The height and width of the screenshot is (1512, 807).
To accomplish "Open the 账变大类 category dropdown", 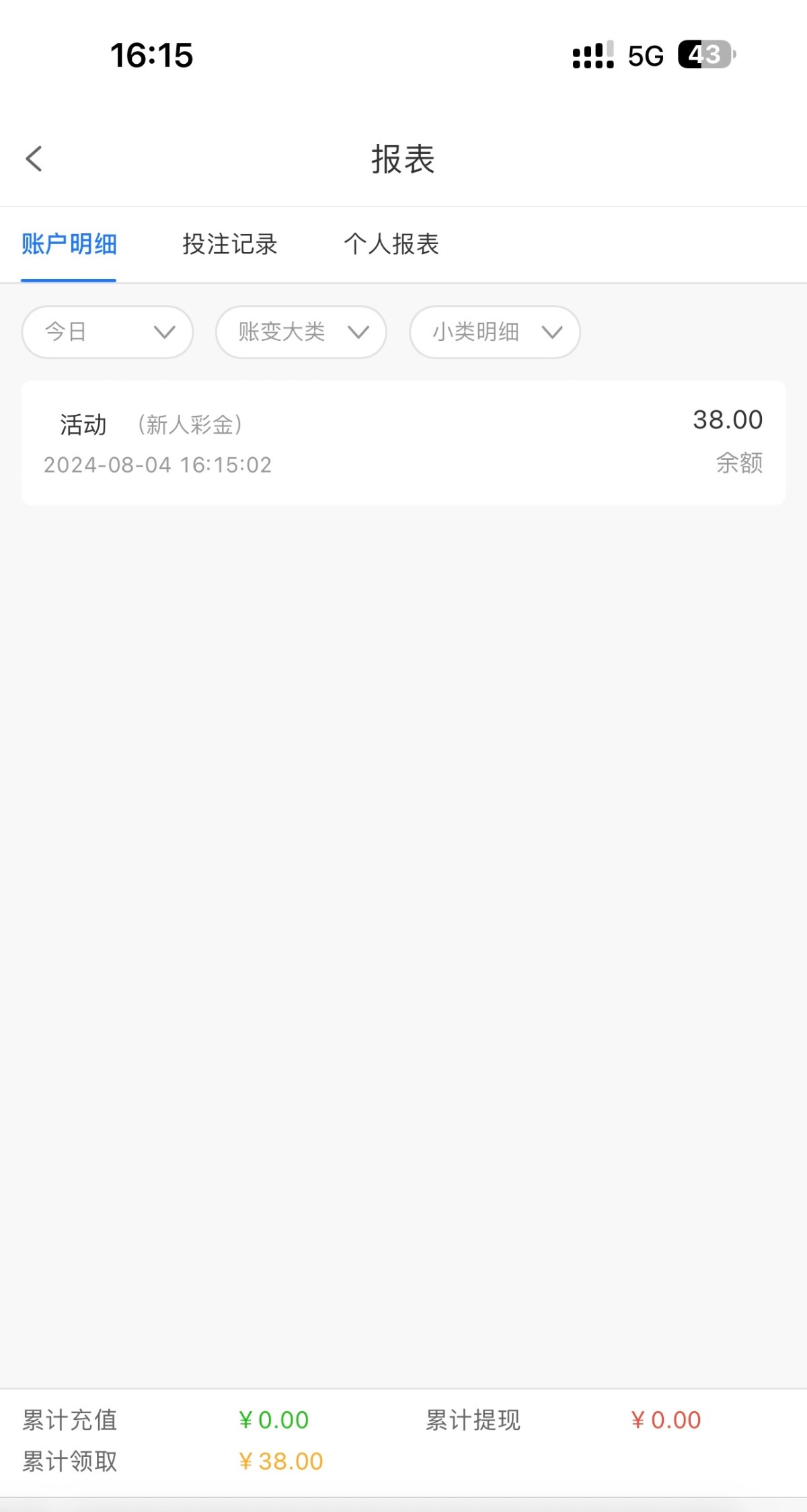I will (301, 332).
